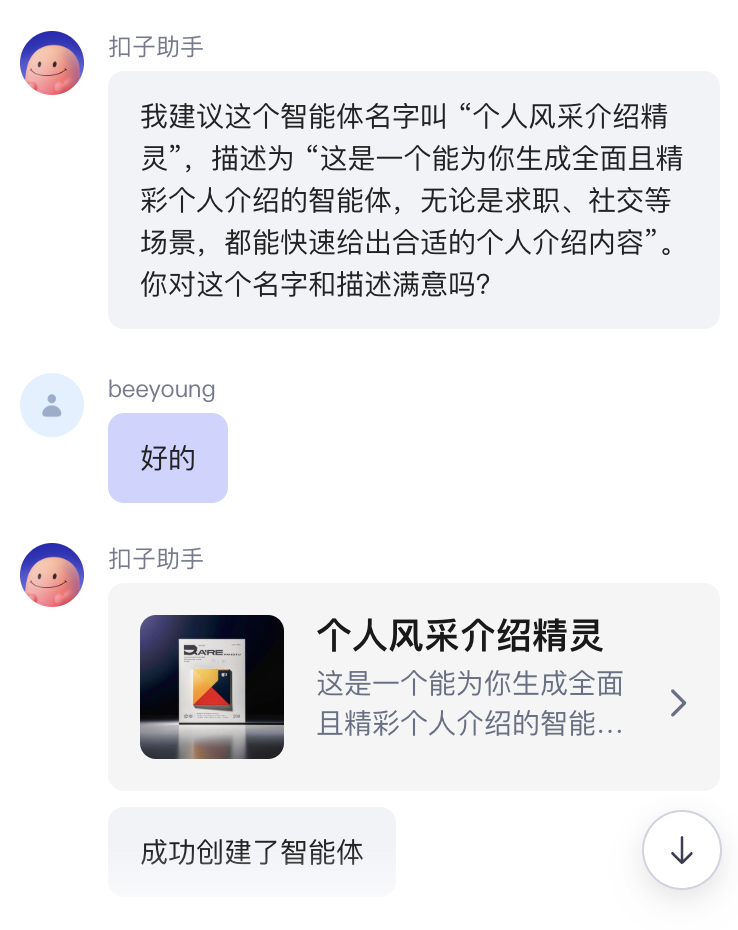Open the 个人风采介绍精灵 agent card
This screenshot has height=930, width=738.
coord(413,687)
